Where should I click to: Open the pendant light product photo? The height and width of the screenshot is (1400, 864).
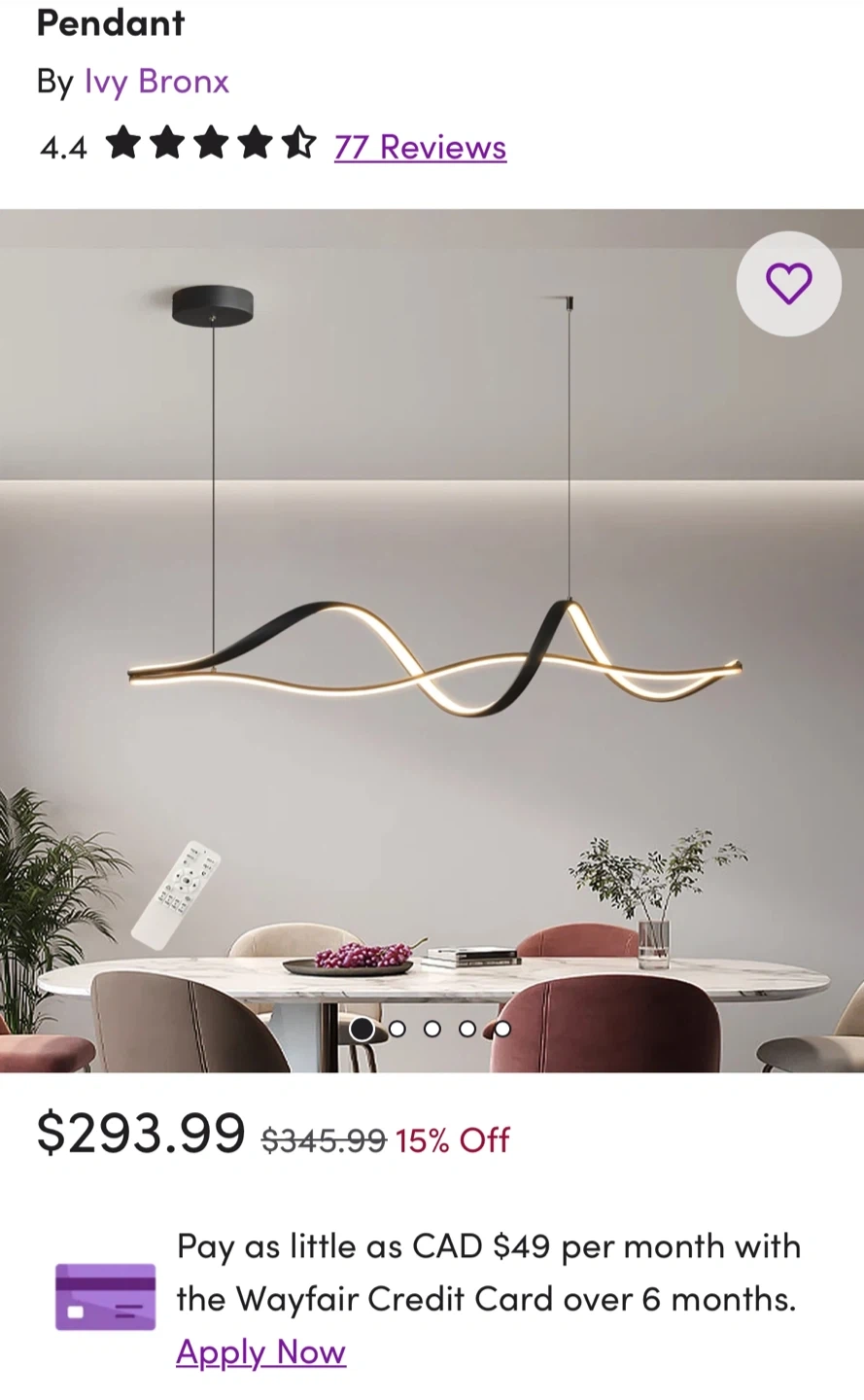point(432,641)
